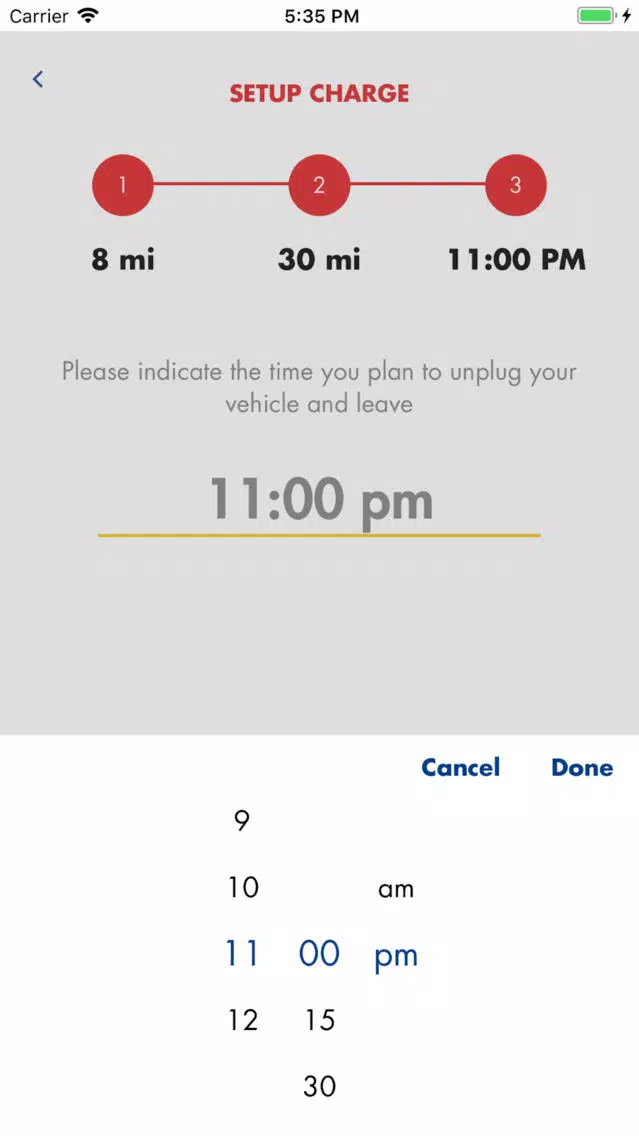This screenshot has height=1136, width=639.
Task: Choose hour 9 in the picker
Action: tap(242, 821)
